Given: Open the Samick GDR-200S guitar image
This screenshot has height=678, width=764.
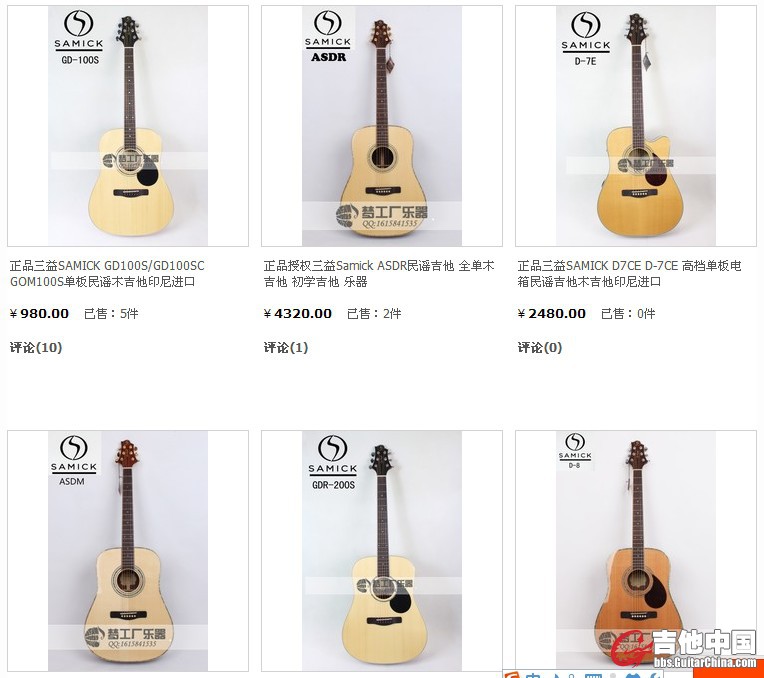Looking at the screenshot, I should 382,551.
